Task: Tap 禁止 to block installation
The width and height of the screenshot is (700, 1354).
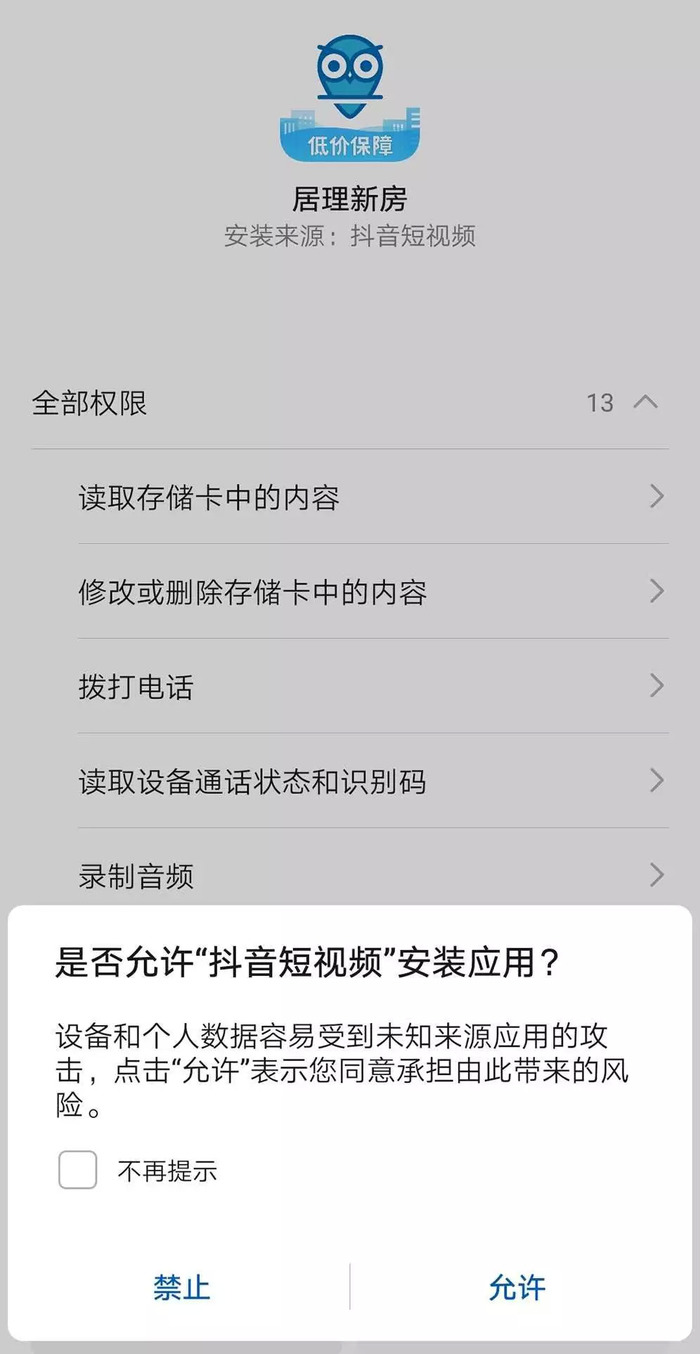Action: pyautogui.click(x=182, y=1287)
